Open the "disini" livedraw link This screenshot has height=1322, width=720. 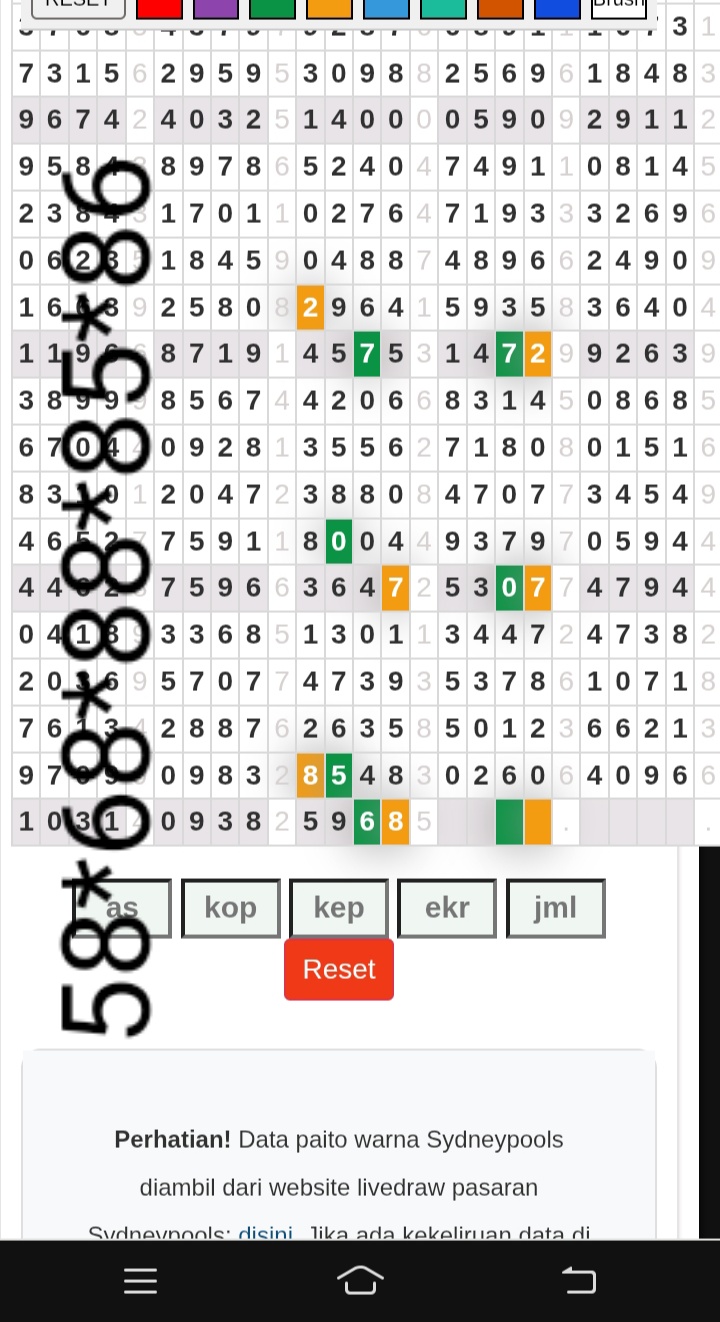(x=265, y=1233)
